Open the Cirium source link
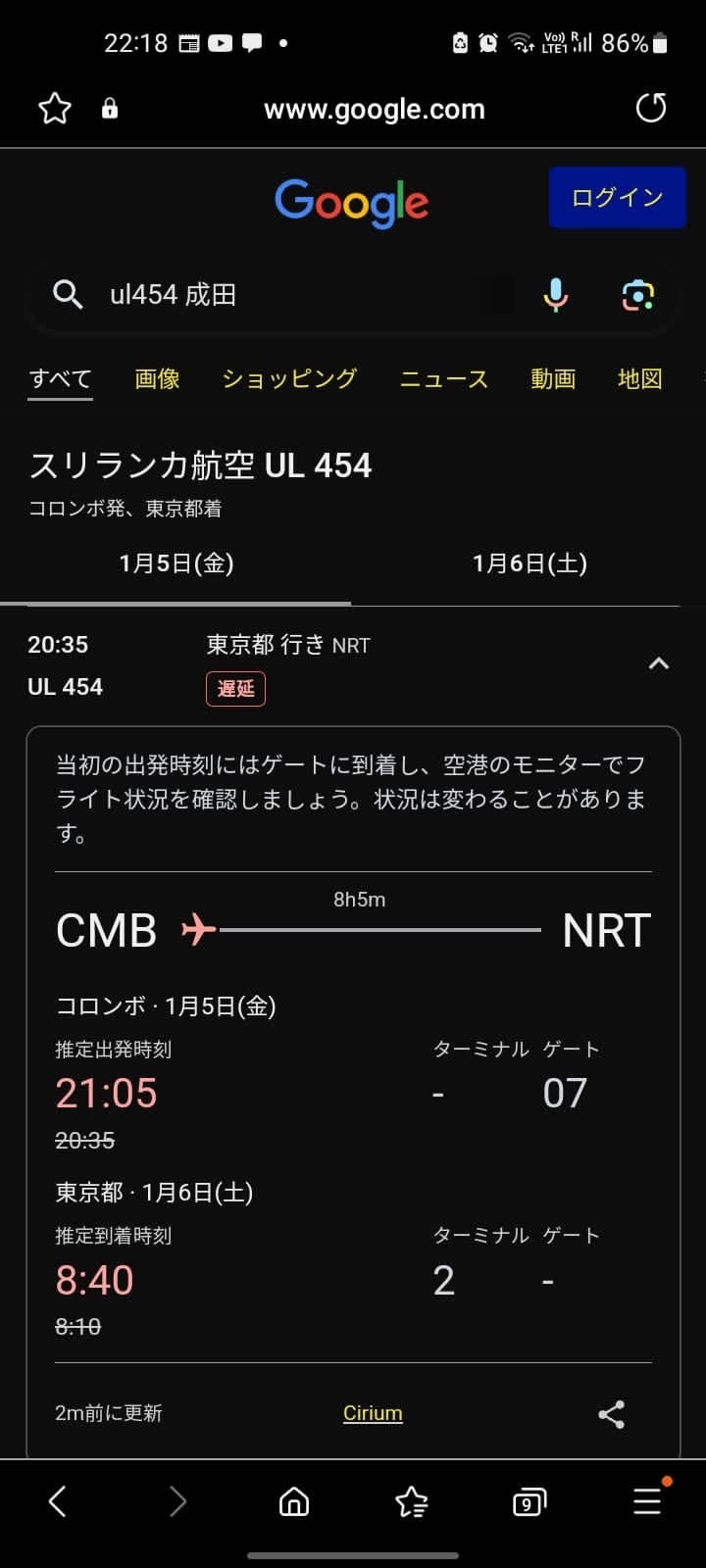The height and width of the screenshot is (1568, 706). (x=373, y=1413)
